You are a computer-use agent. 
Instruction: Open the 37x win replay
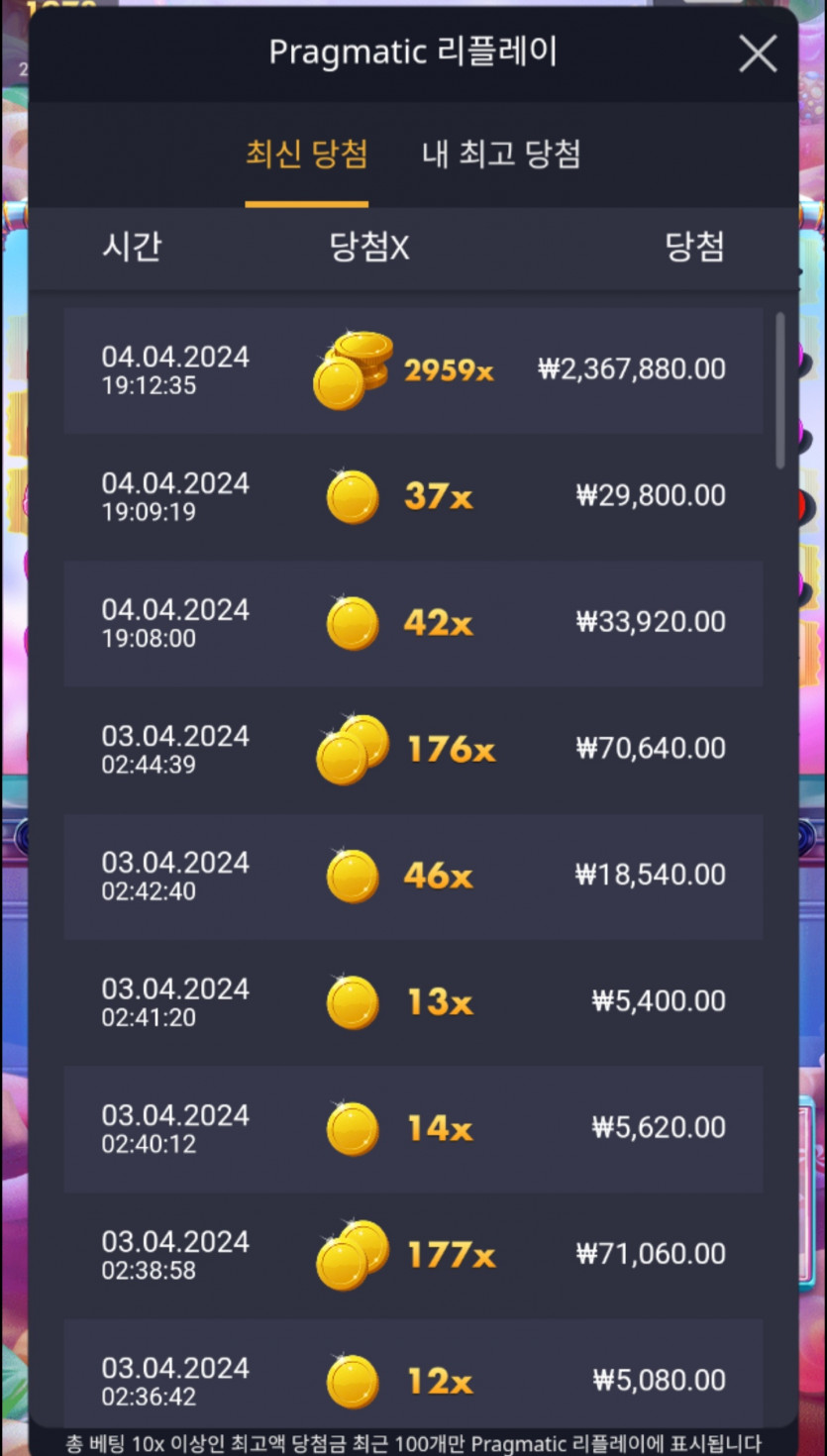(413, 496)
